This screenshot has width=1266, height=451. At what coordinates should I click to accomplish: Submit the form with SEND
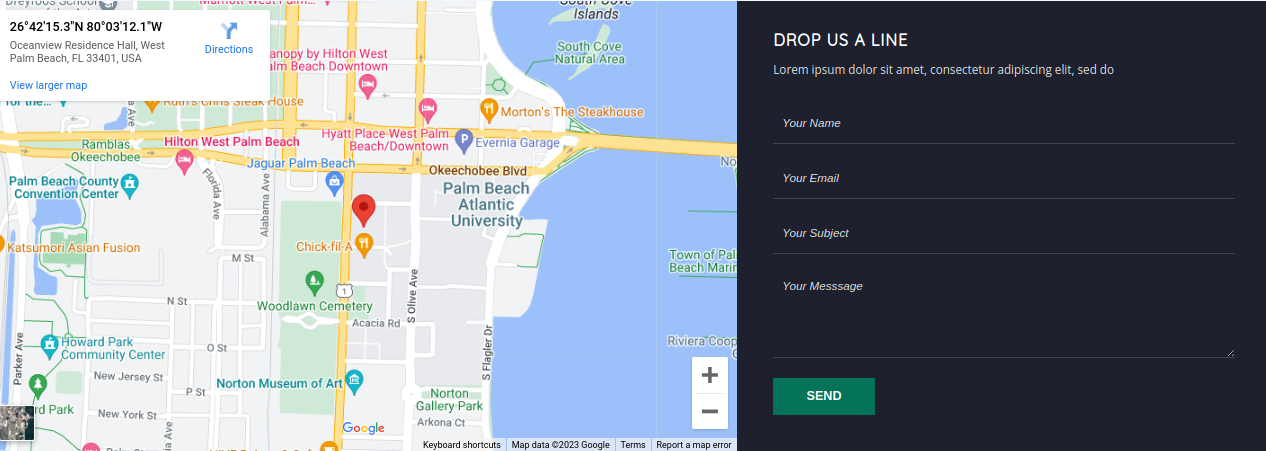click(x=823, y=396)
